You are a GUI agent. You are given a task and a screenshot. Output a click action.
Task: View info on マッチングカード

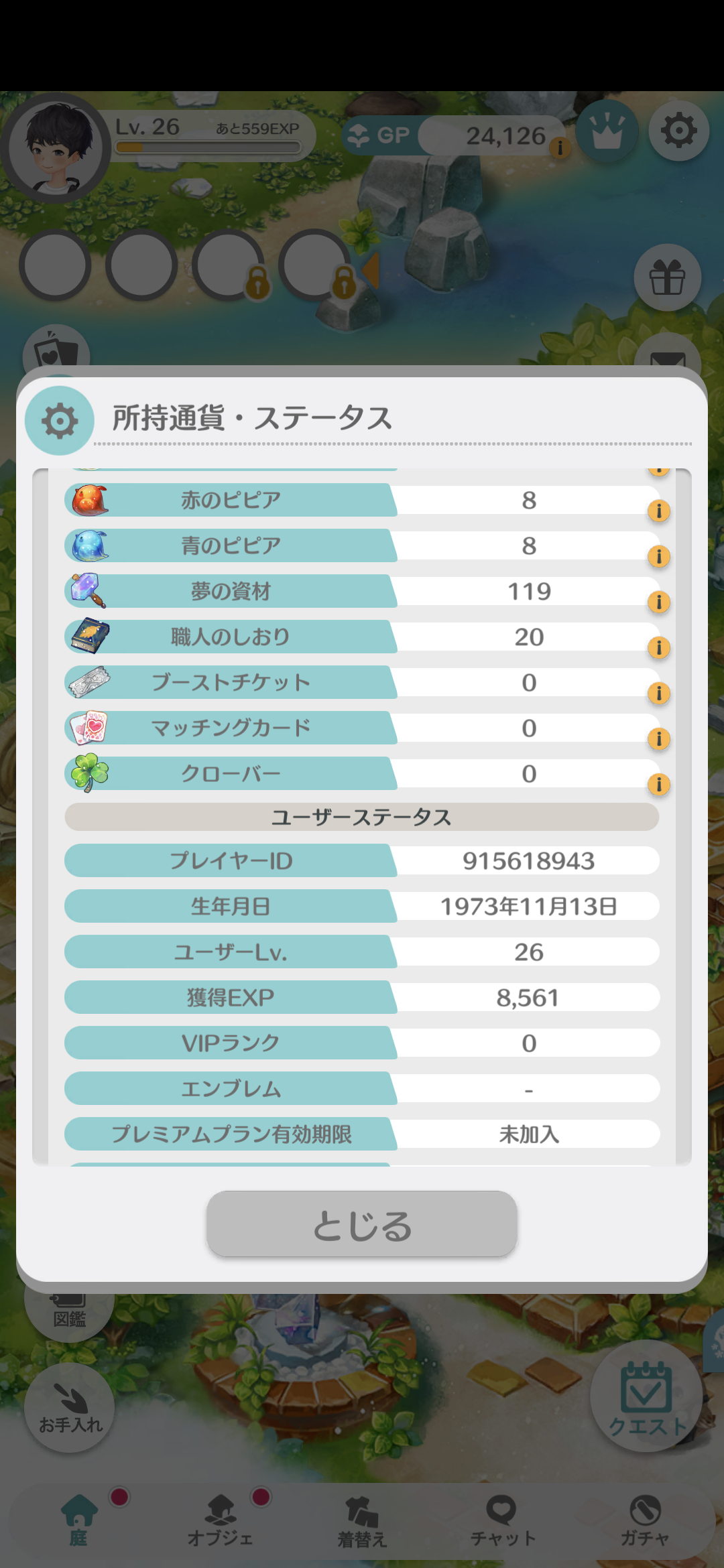pos(659,739)
